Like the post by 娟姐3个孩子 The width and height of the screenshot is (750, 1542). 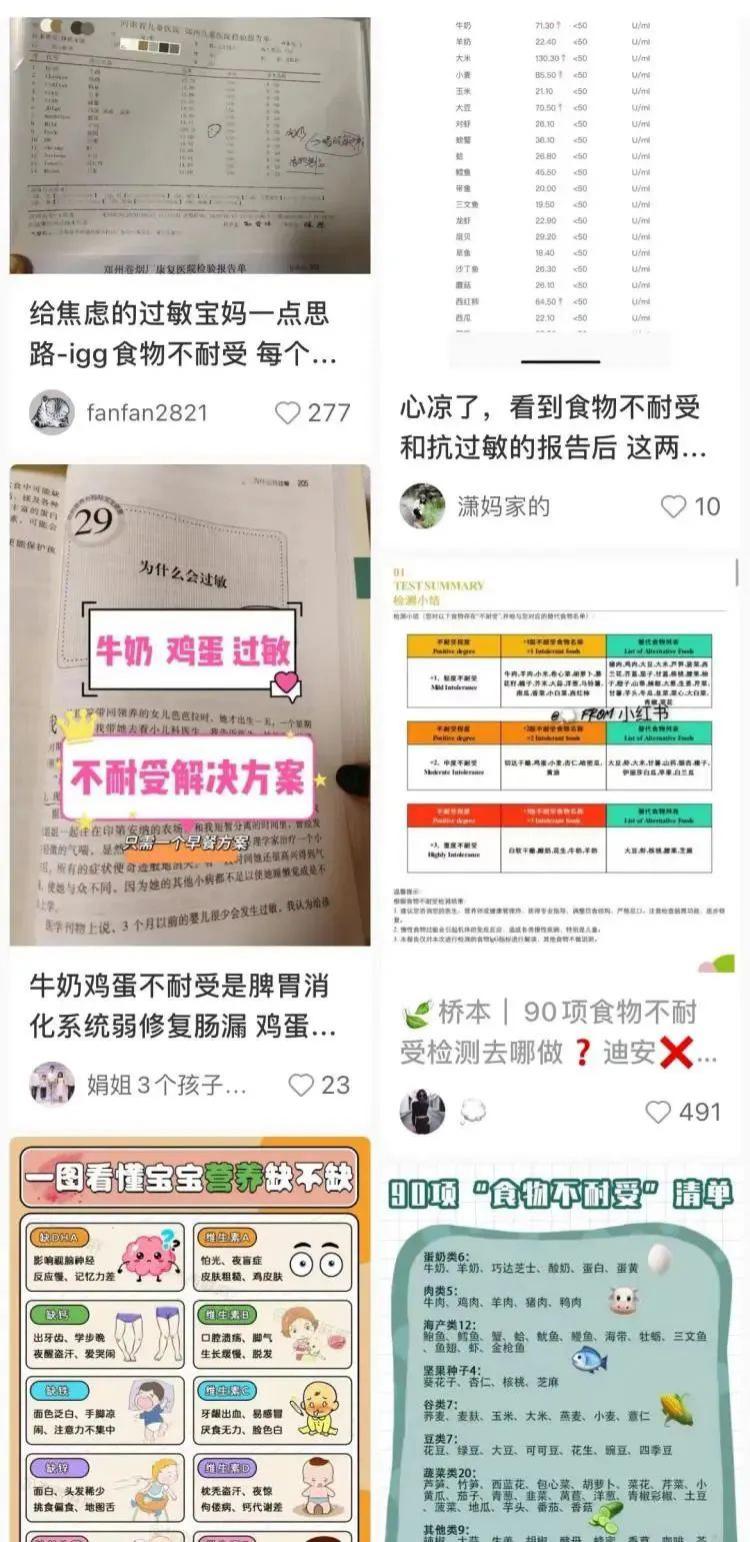pos(301,1085)
